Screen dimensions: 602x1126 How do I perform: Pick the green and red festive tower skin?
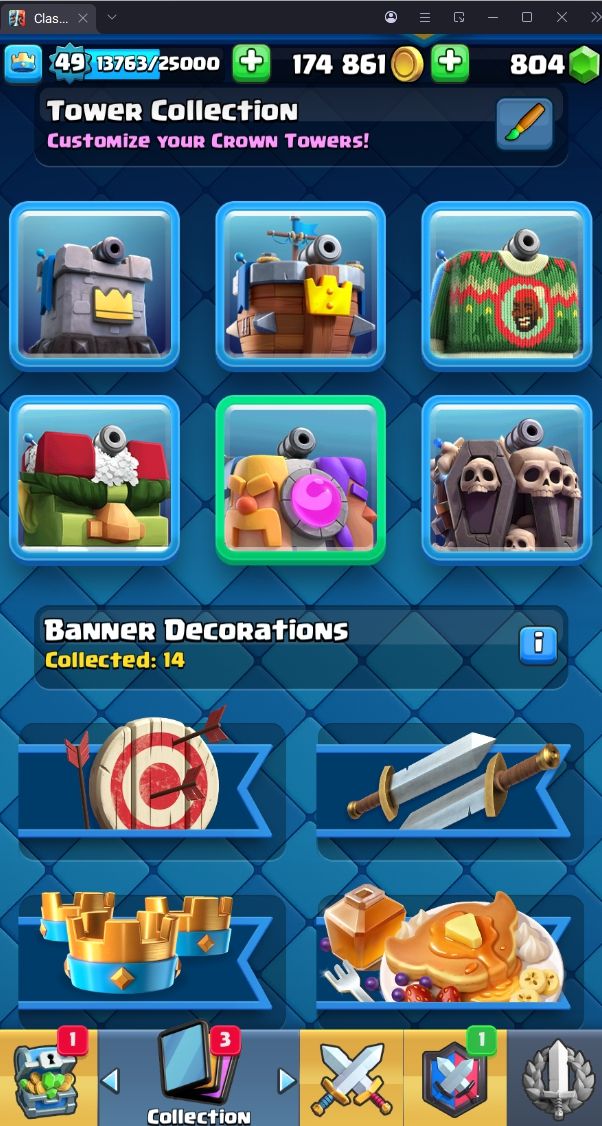click(95, 480)
